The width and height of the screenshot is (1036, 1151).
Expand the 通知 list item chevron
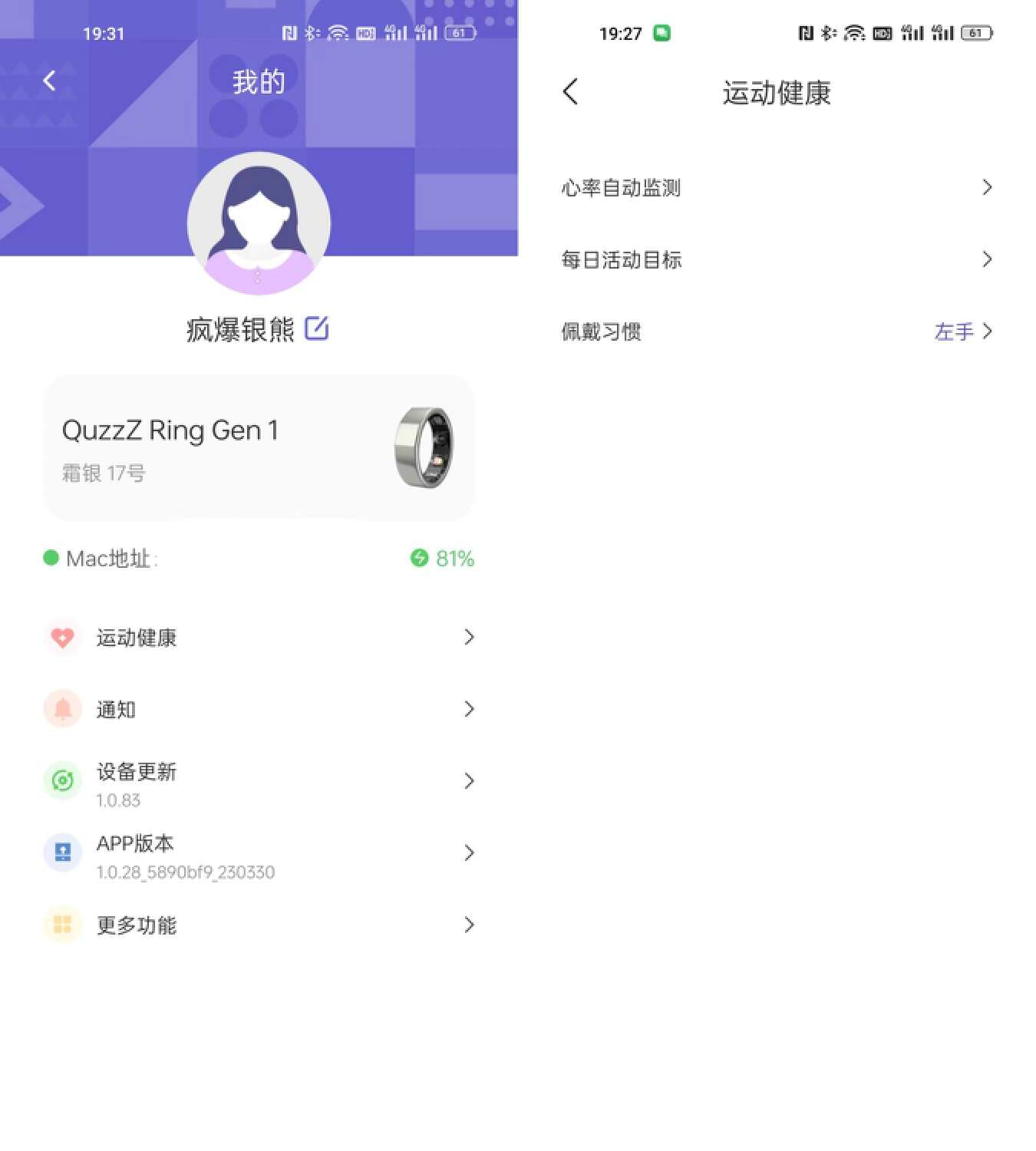coord(470,709)
